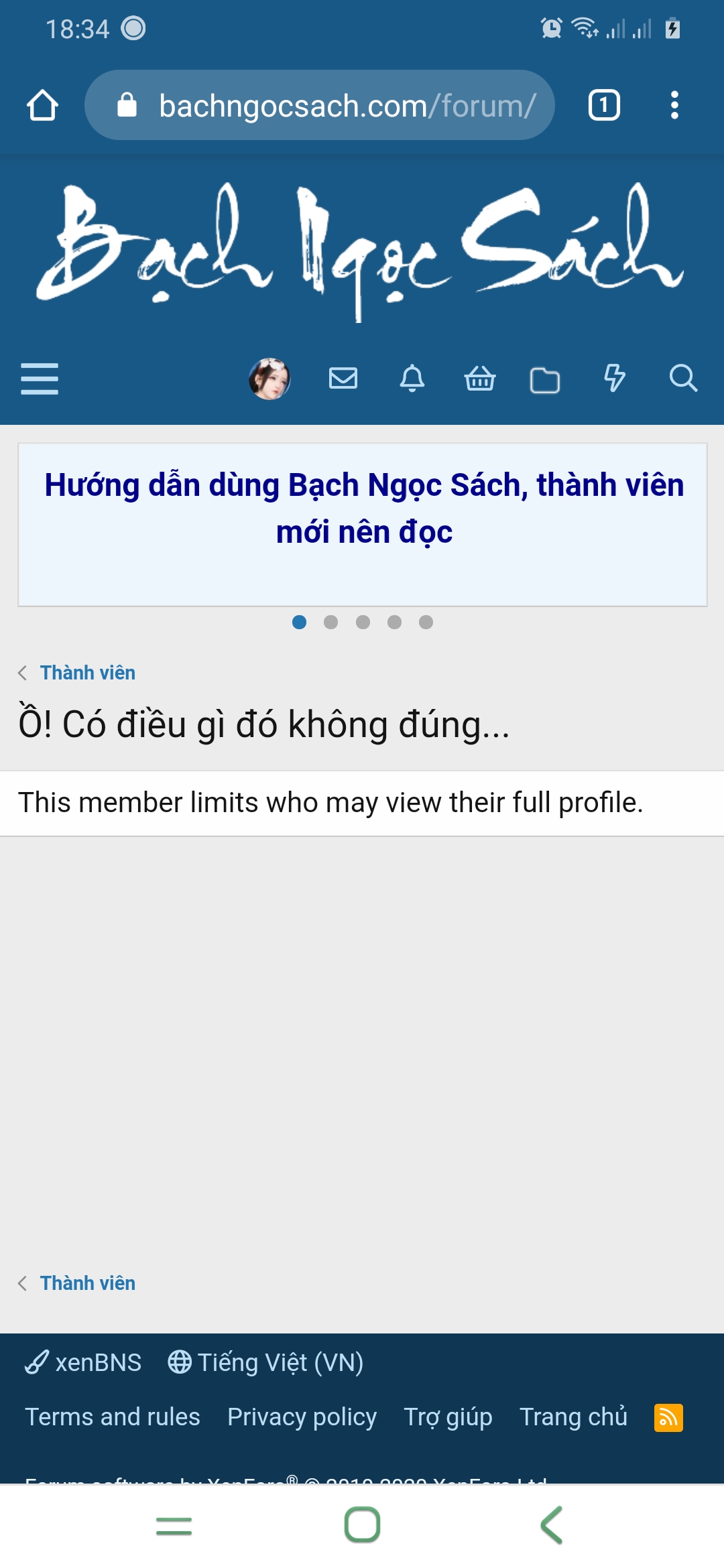Open the Privacy policy link
Screen dimensions: 724x1568
point(302,1417)
